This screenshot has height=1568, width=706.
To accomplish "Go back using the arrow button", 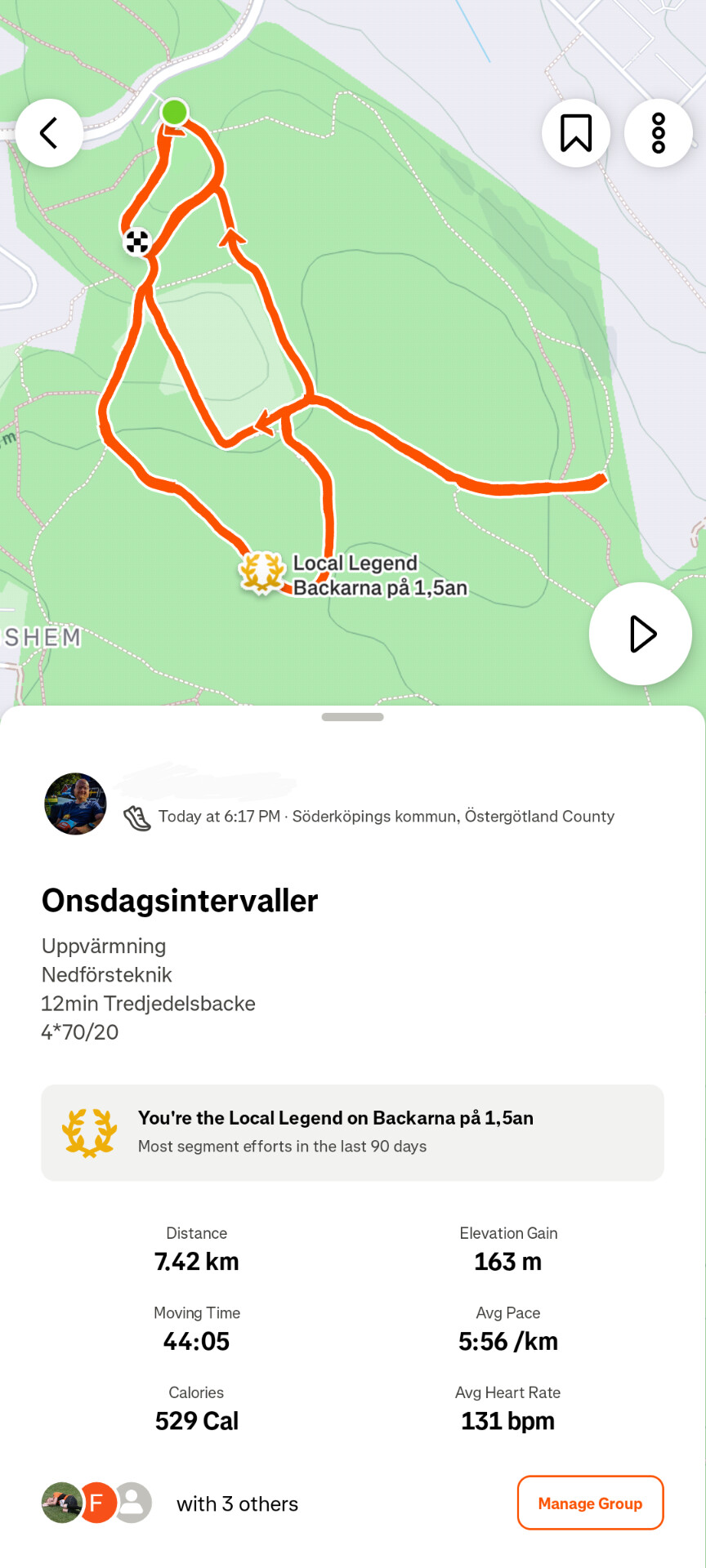I will coord(49,133).
